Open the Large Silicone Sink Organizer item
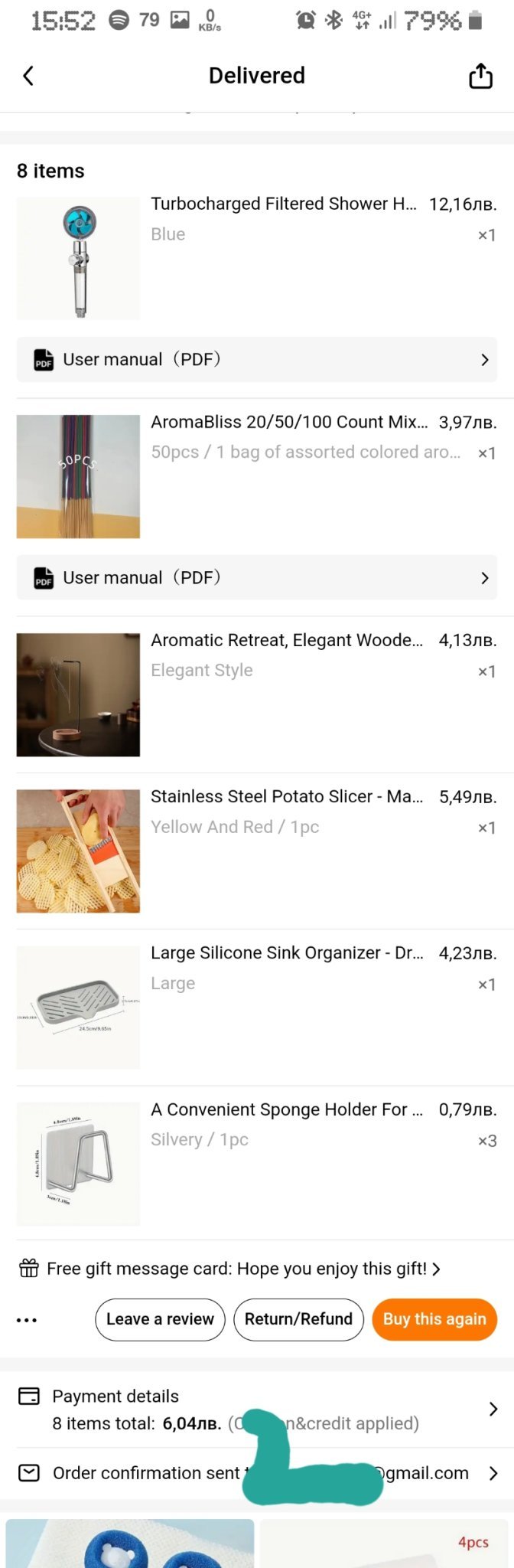514x1568 pixels. 286,954
